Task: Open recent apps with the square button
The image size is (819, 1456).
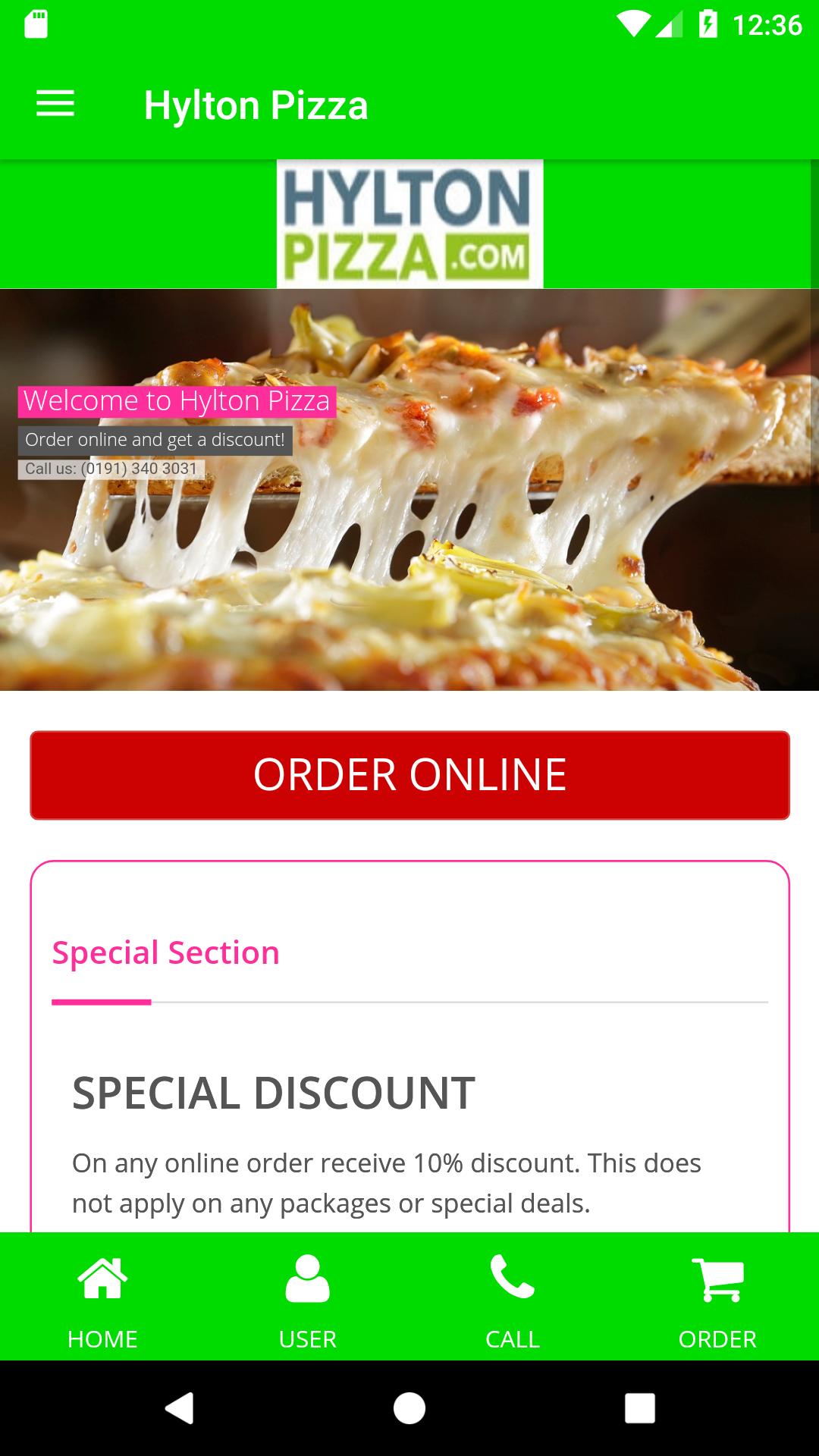Action: (639, 1408)
